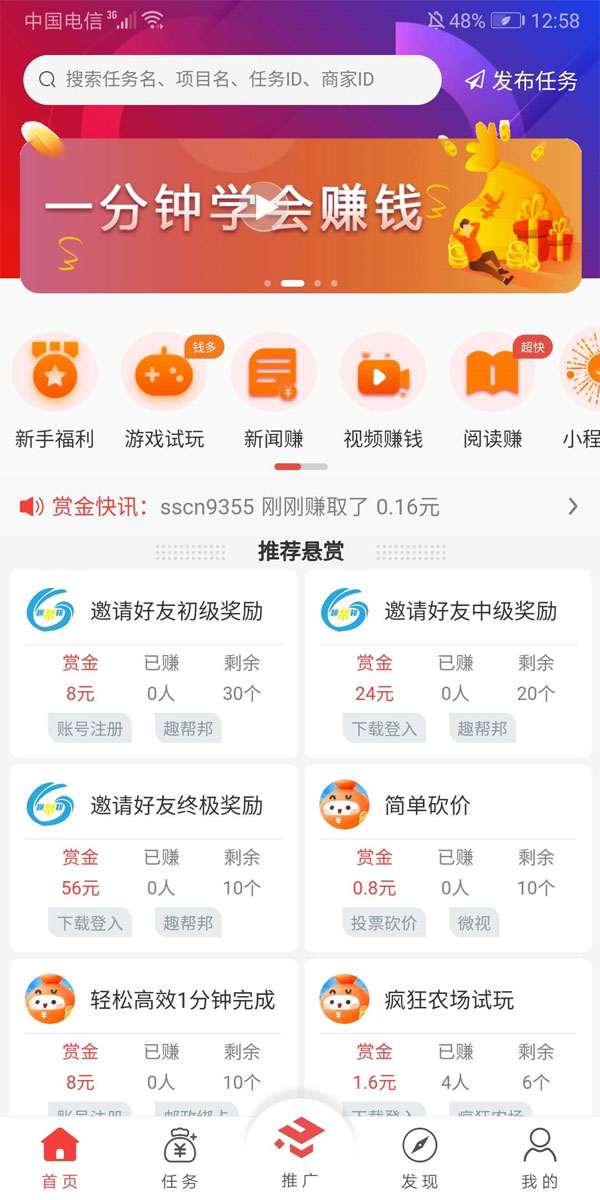This screenshot has width=600, height=1200.
Task: Expand the 赏金快讯 news ticker arrow
Action: click(573, 507)
